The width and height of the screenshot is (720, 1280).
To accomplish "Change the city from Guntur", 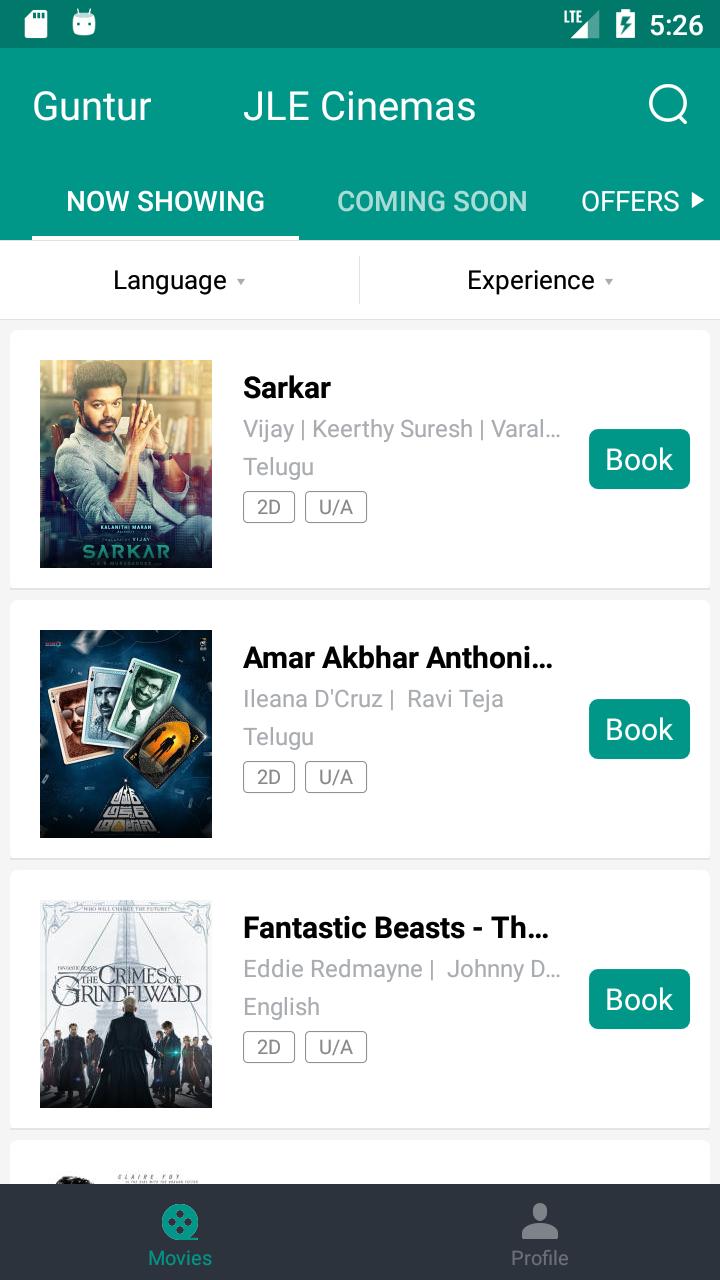I will (x=92, y=106).
